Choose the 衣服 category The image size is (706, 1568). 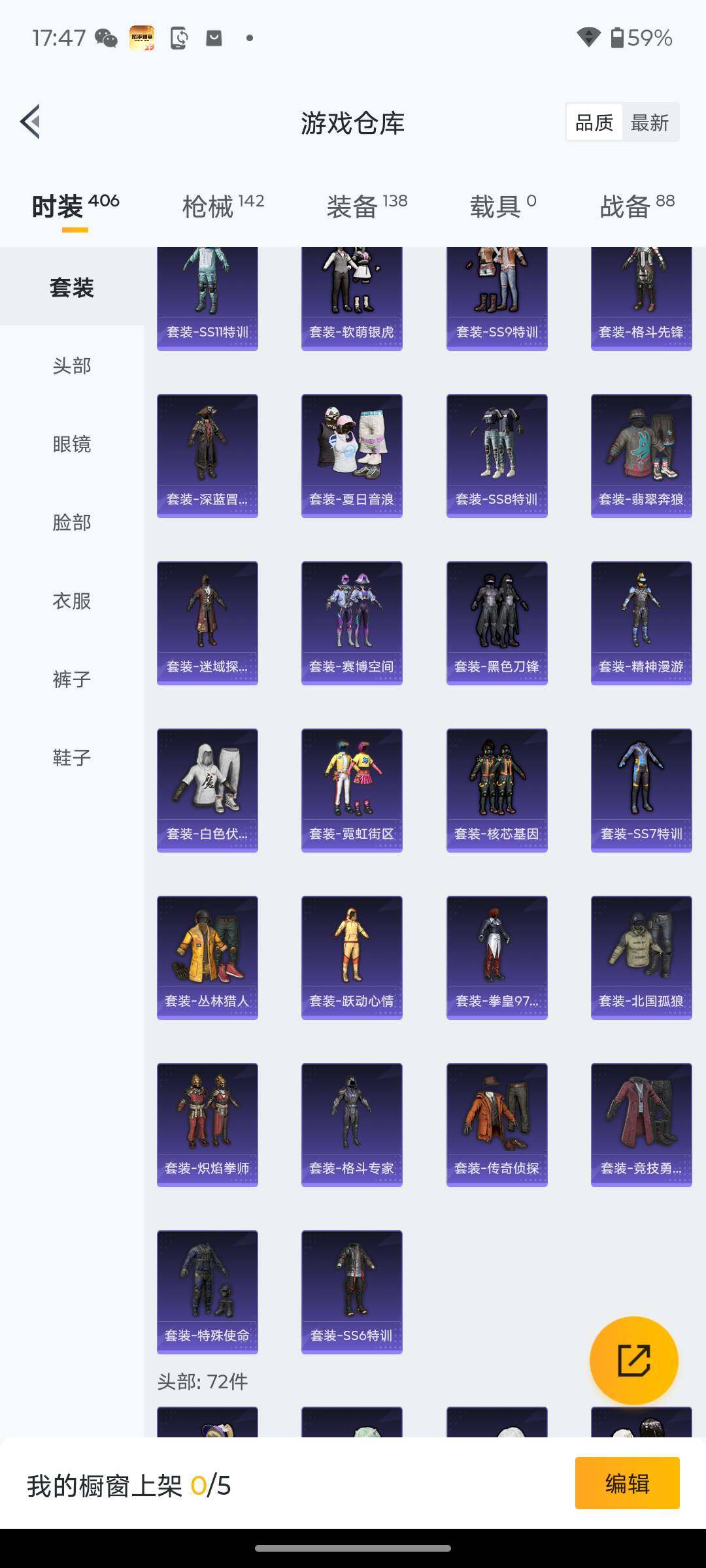click(72, 601)
